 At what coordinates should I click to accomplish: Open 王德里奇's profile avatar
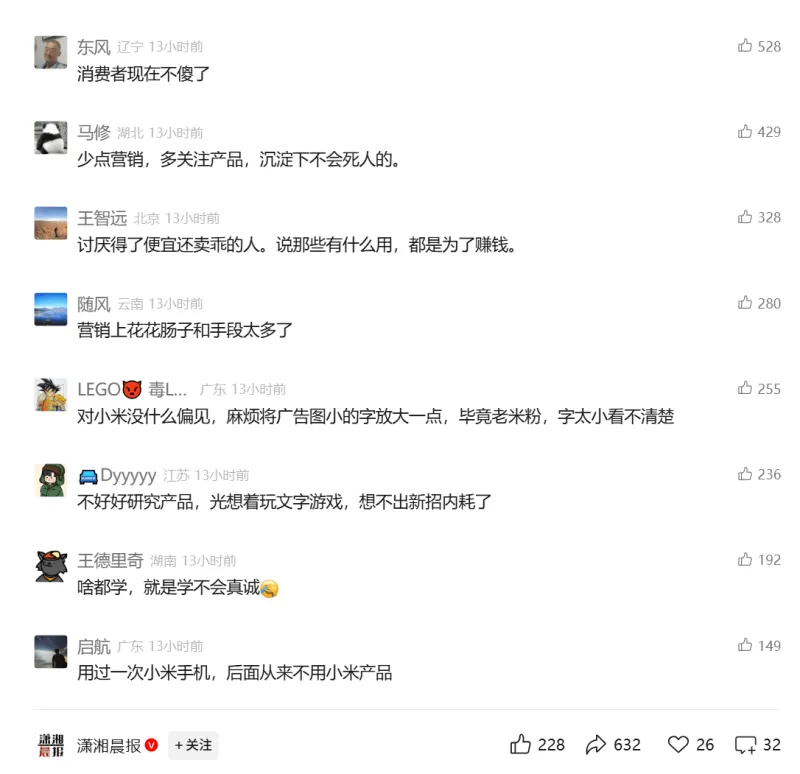51,566
